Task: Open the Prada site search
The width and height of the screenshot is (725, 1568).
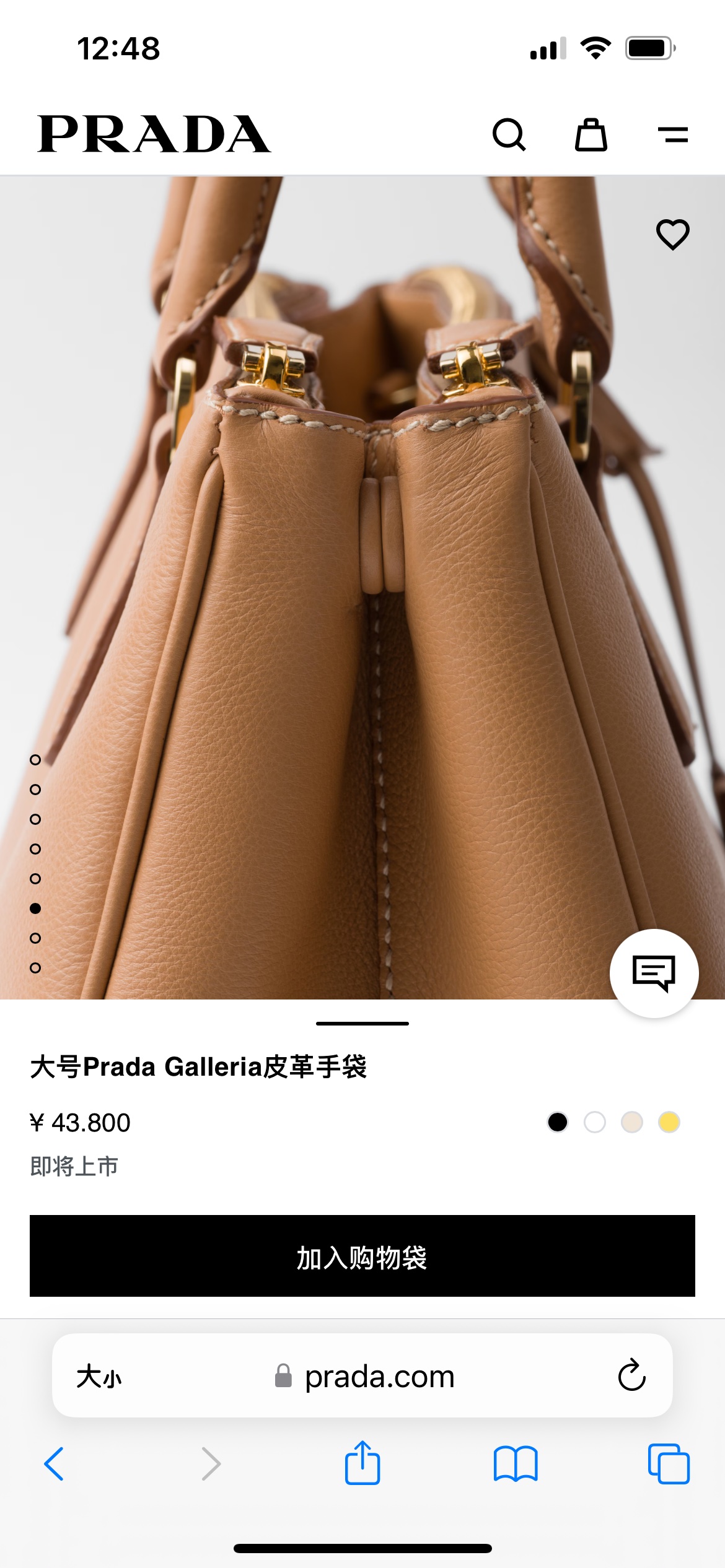Action: (509, 134)
